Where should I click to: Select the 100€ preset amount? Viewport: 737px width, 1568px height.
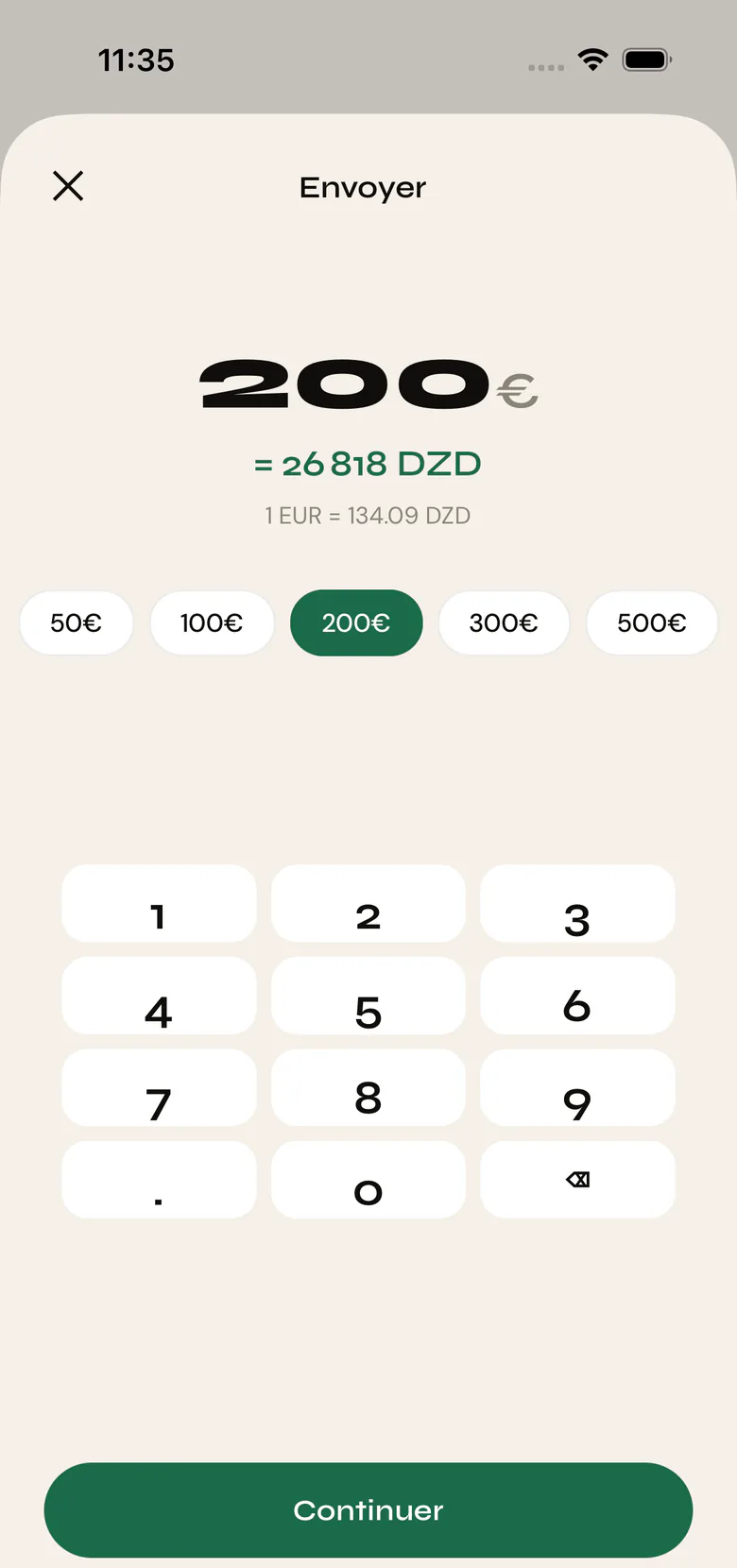pos(212,622)
